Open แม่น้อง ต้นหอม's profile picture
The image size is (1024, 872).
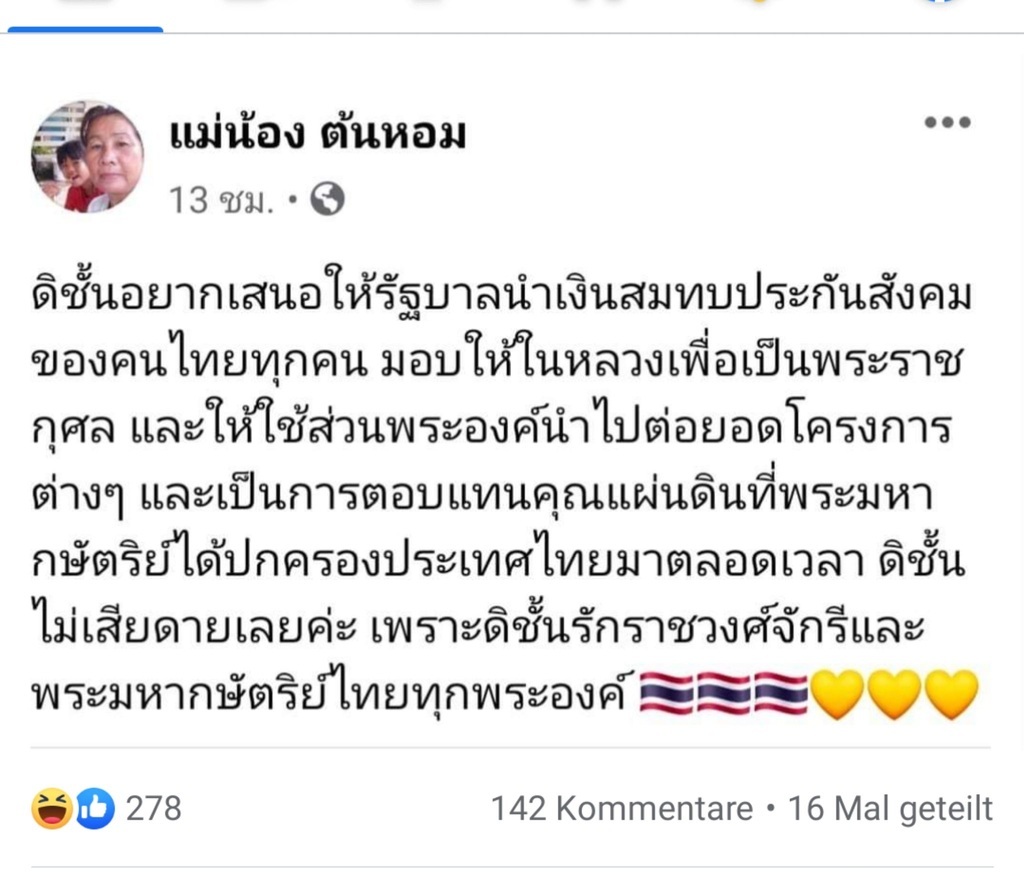click(88, 157)
